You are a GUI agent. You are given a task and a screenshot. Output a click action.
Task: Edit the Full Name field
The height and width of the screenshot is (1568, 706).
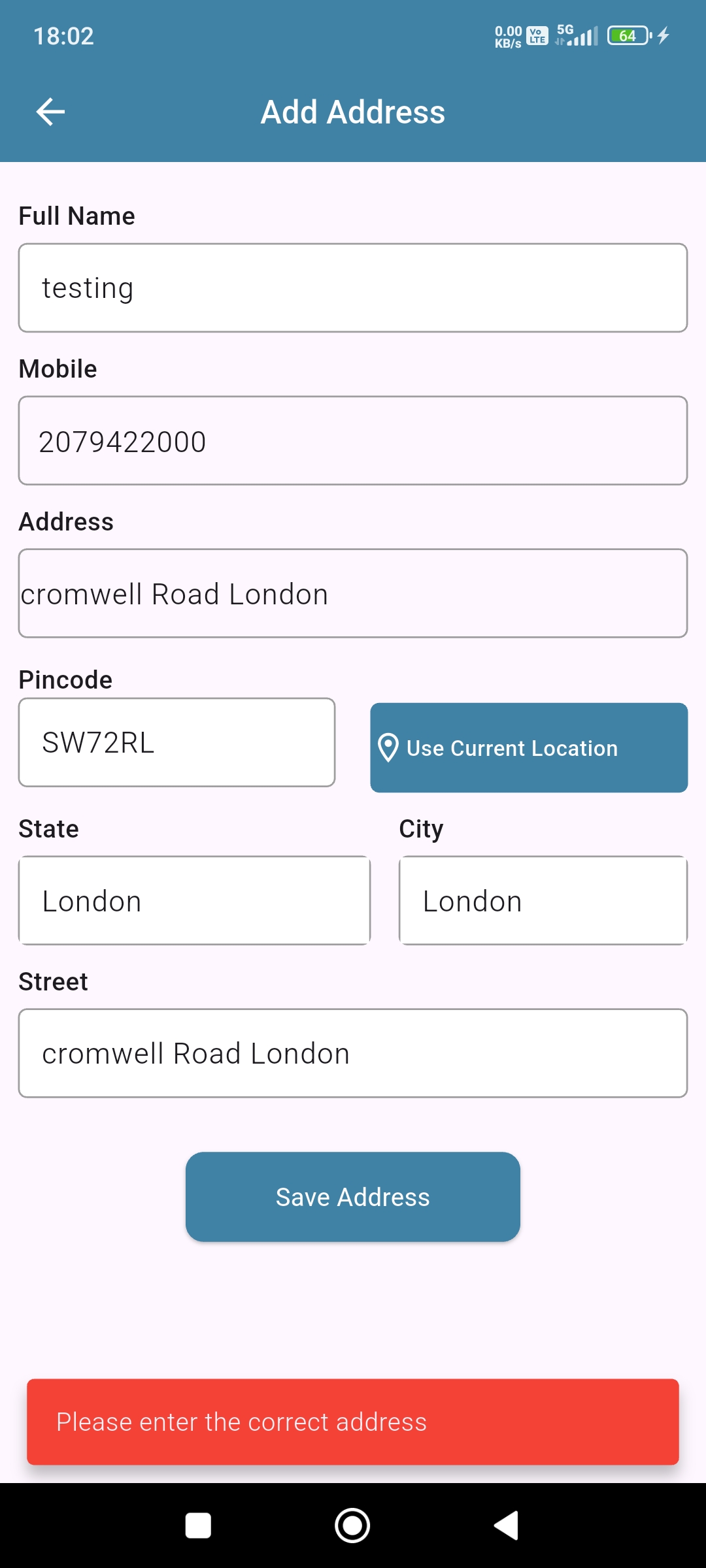point(353,288)
